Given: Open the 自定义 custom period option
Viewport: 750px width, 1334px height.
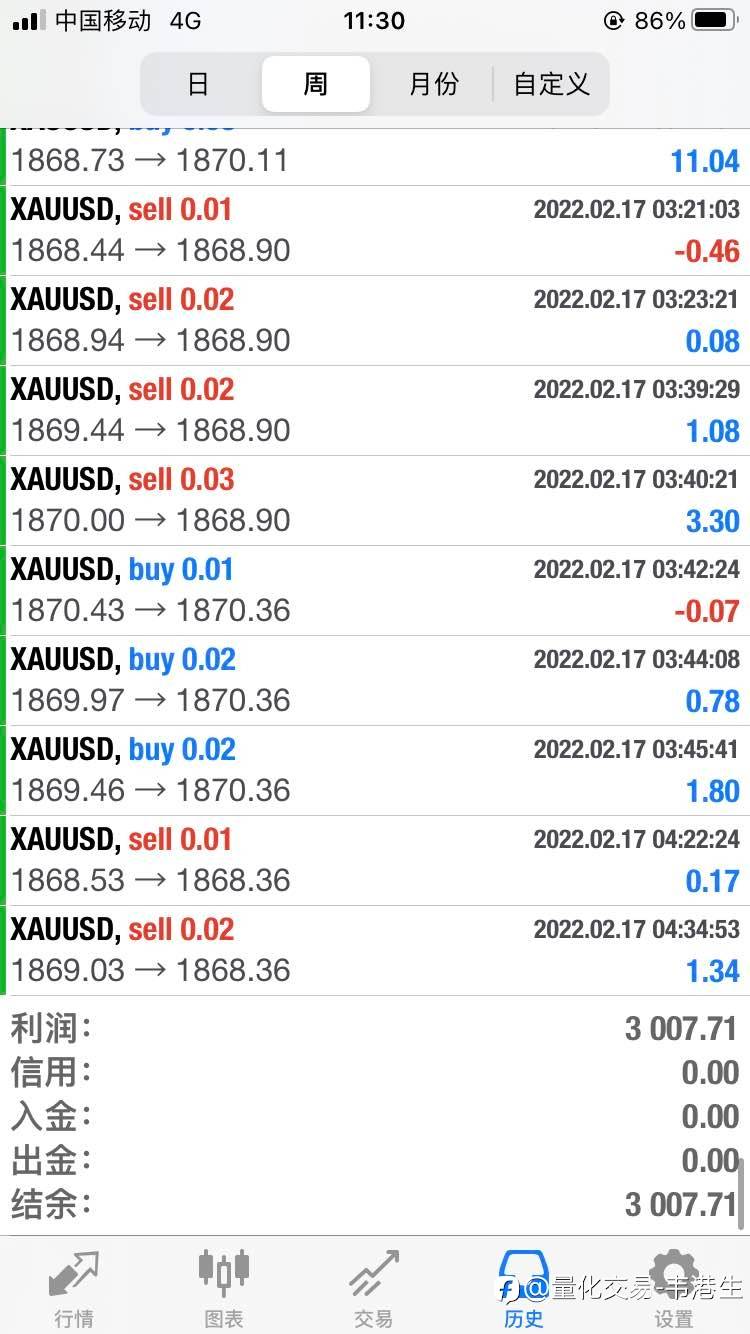Looking at the screenshot, I should [x=550, y=84].
